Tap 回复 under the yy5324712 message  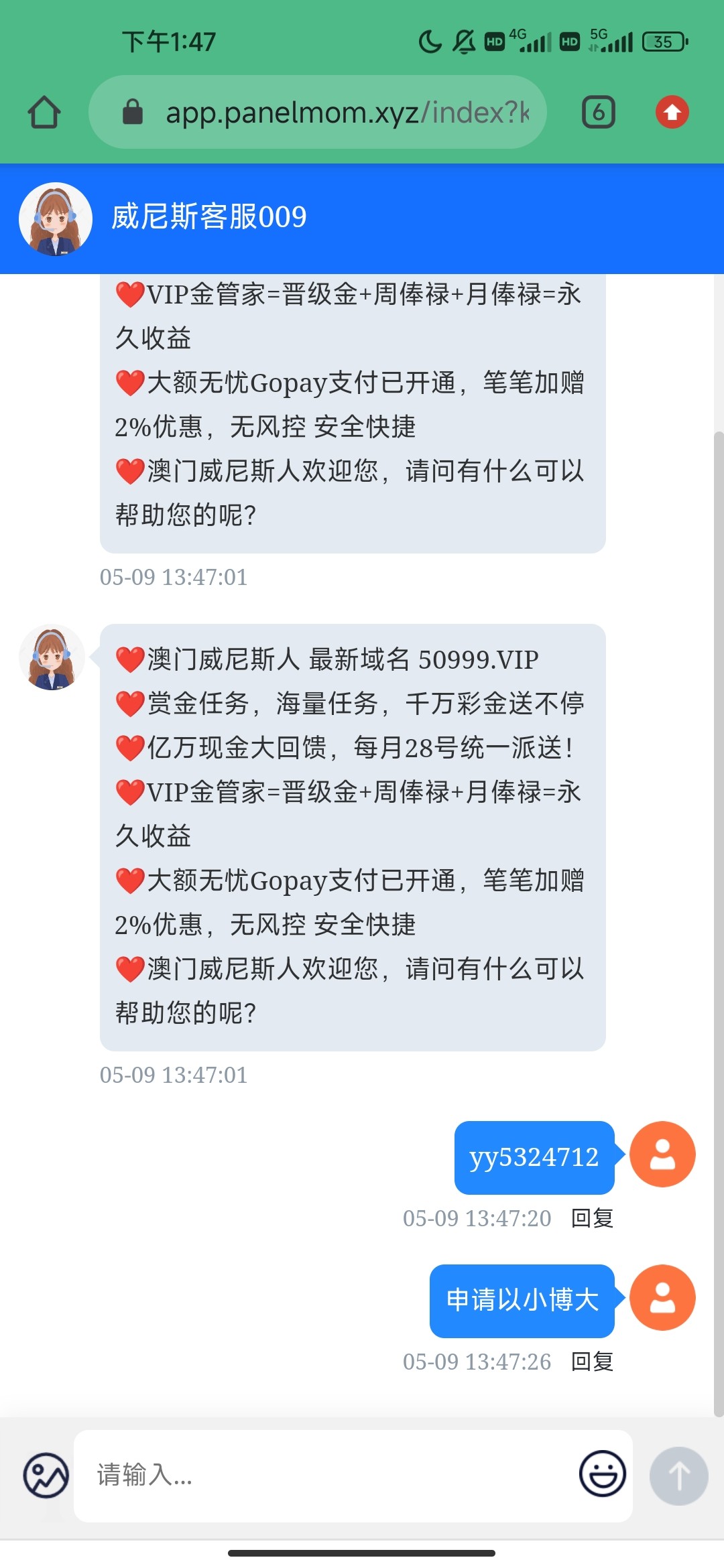coord(592,1218)
